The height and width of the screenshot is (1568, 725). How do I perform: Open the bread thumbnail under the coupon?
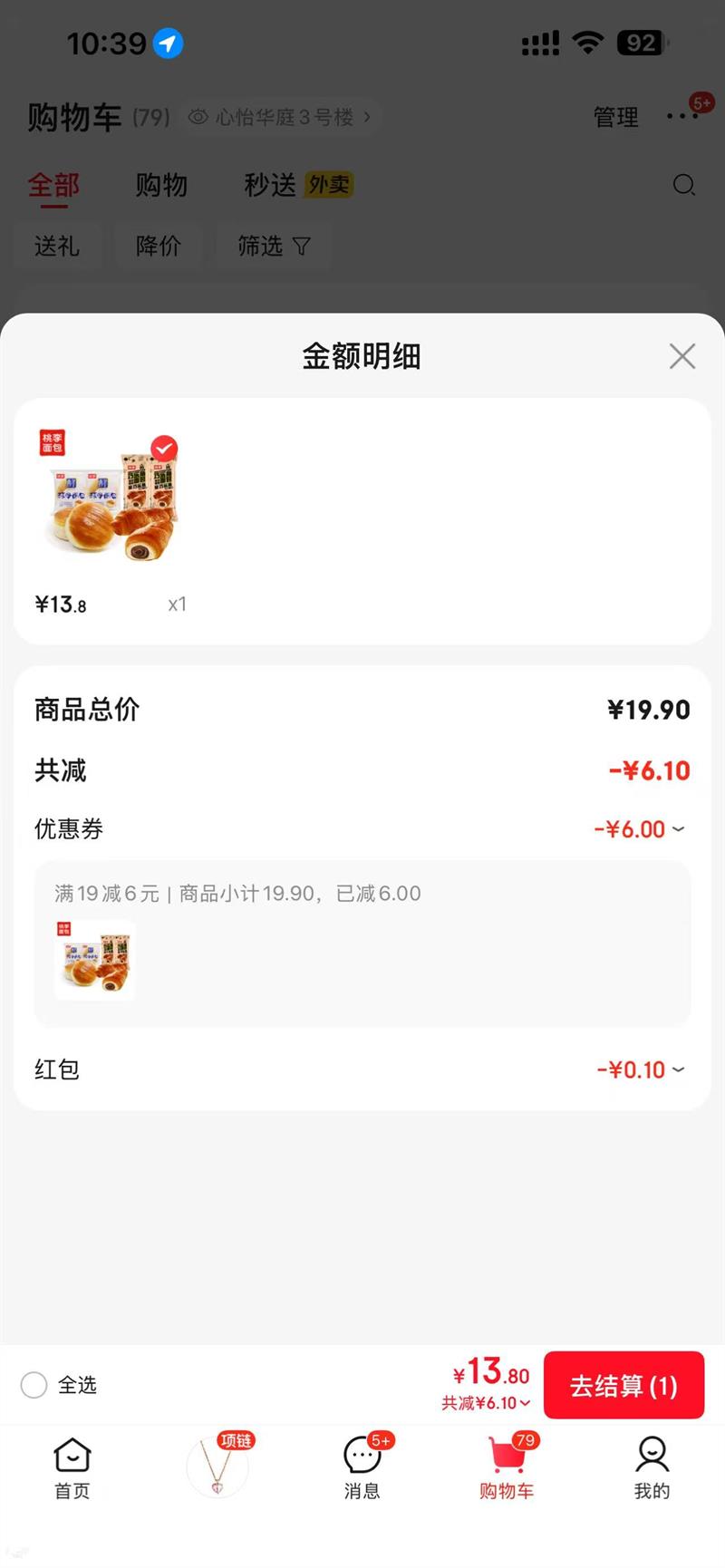[x=95, y=961]
